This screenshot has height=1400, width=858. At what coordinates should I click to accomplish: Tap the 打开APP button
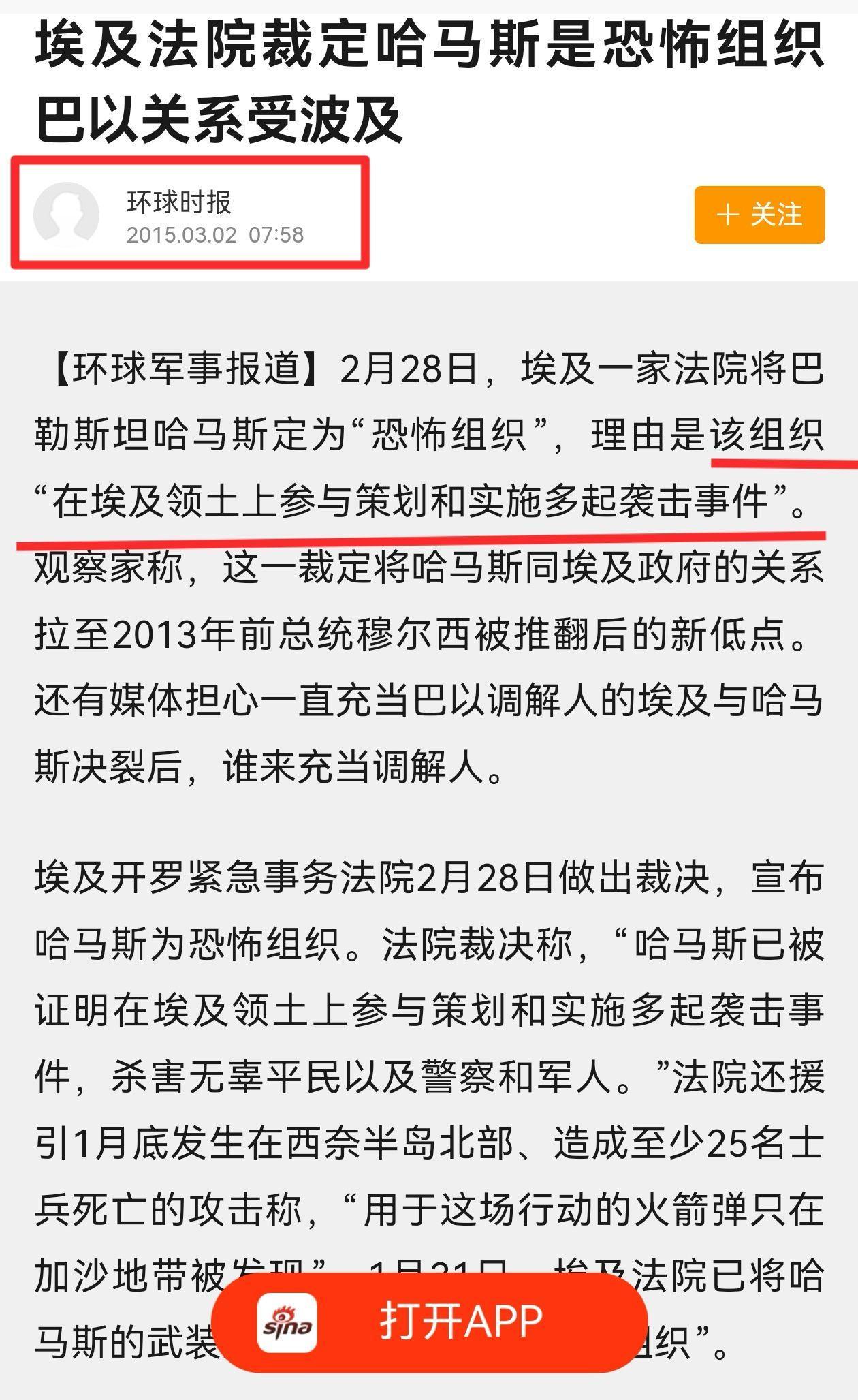[x=430, y=1322]
